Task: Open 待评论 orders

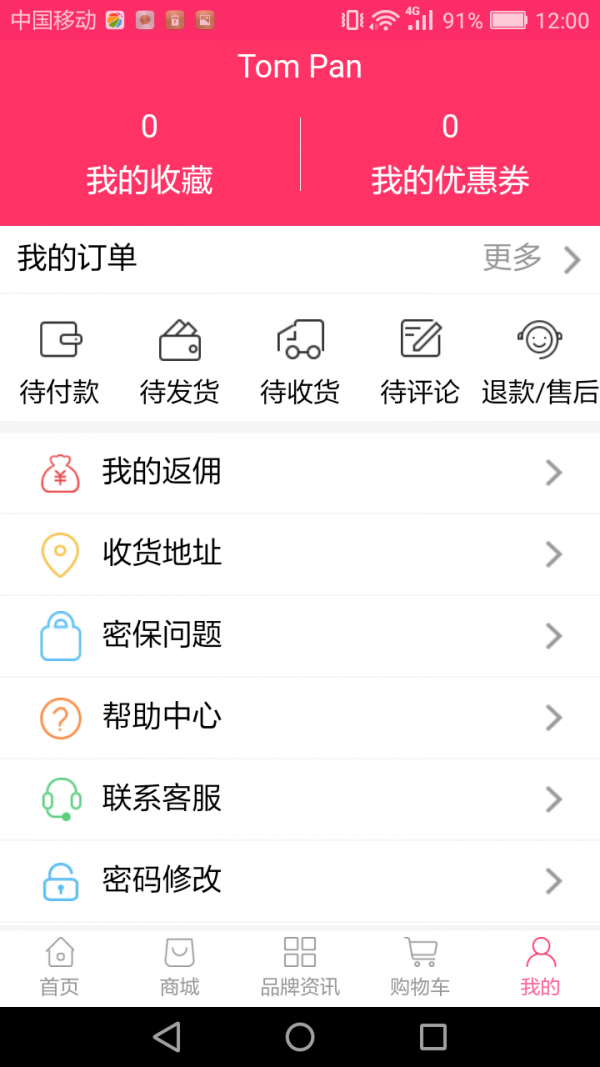Action: point(420,362)
